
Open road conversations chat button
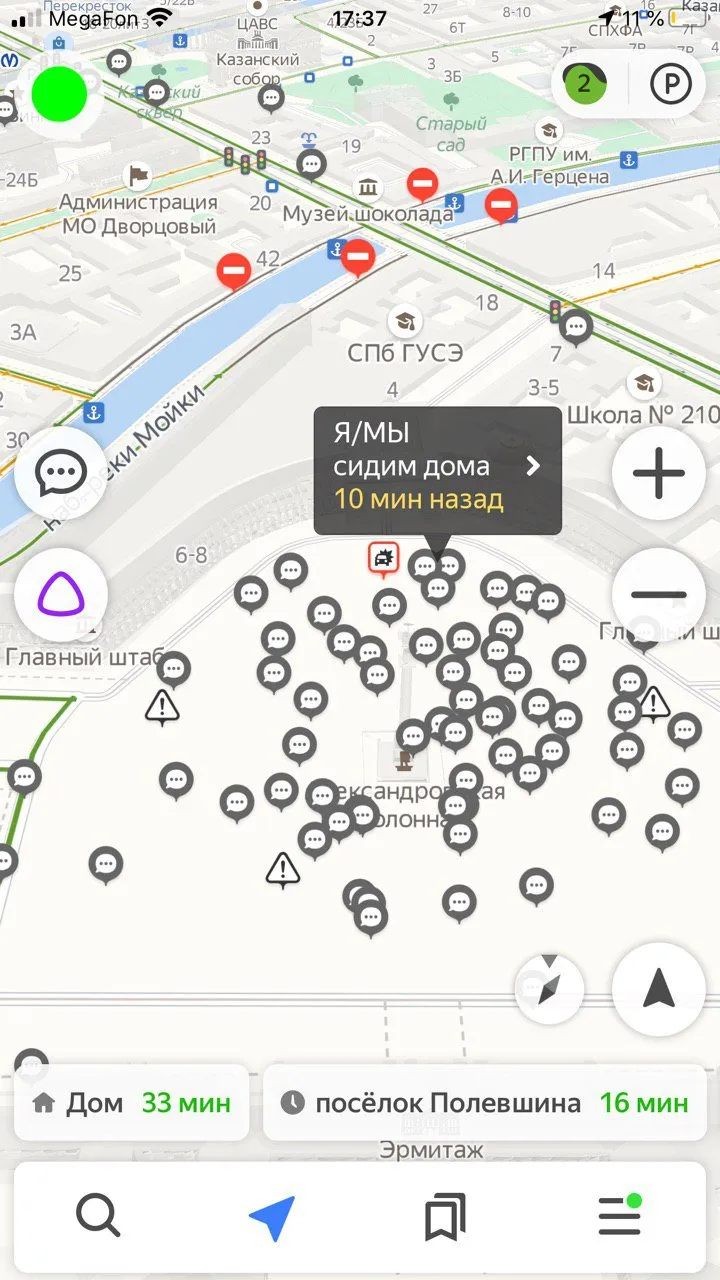coord(60,473)
